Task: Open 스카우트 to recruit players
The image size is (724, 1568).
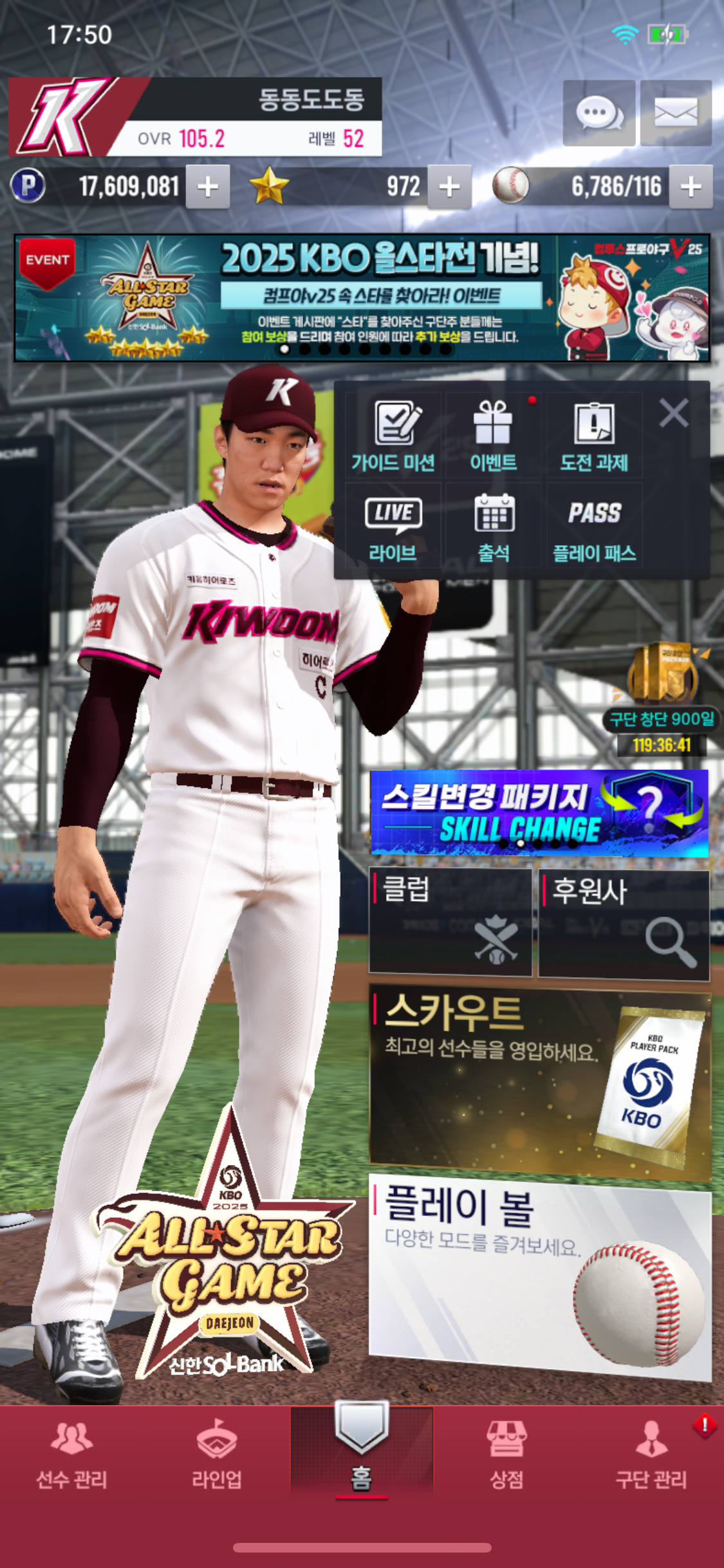Action: (539, 1083)
